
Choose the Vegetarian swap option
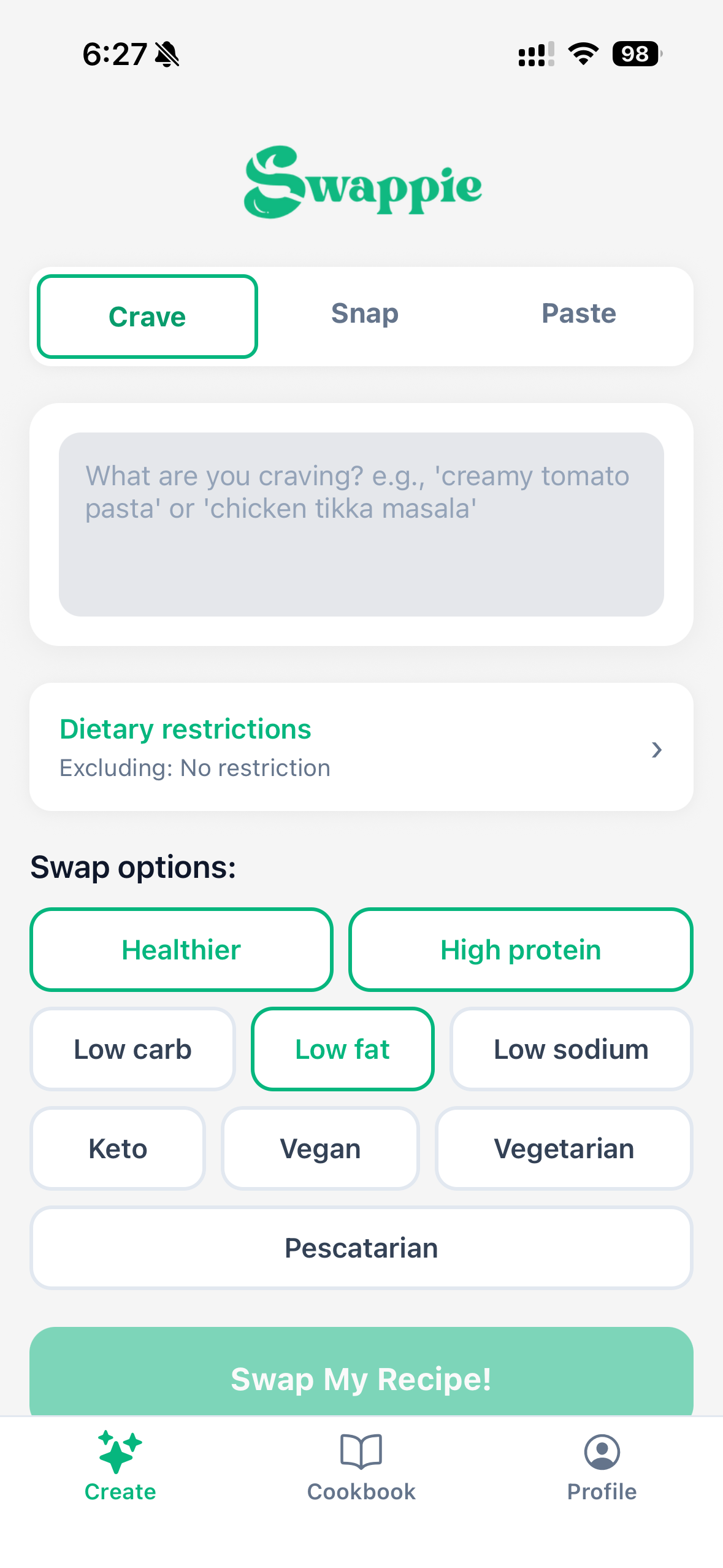564,1148
